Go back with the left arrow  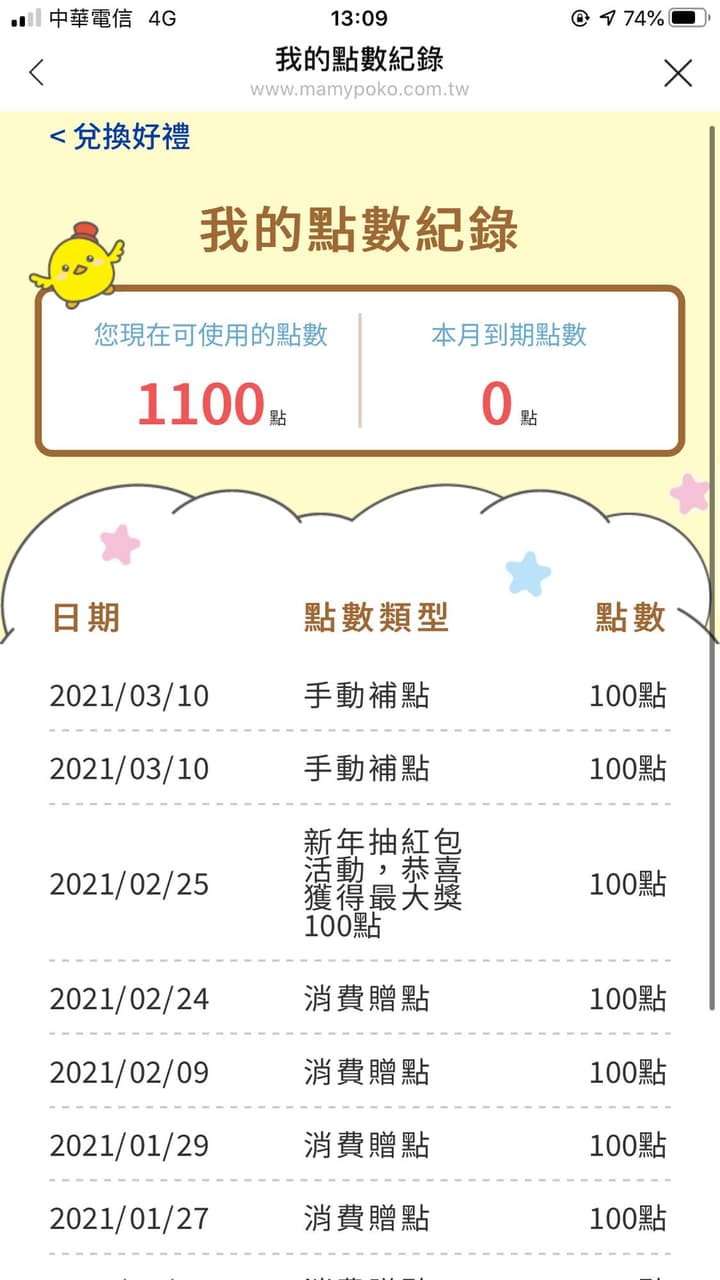37,73
